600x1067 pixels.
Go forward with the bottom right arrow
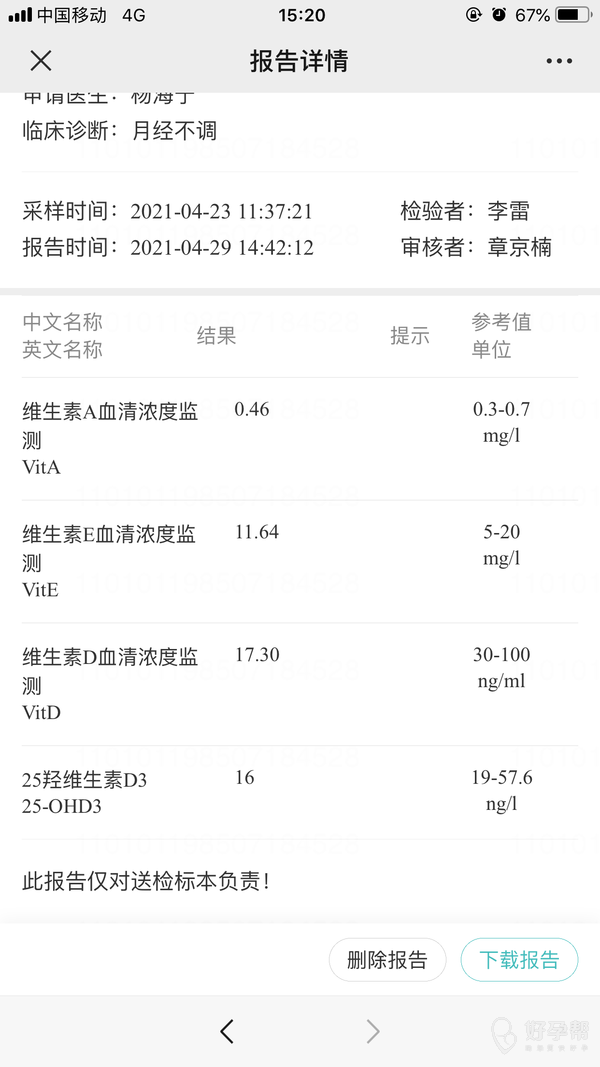[x=373, y=1031]
